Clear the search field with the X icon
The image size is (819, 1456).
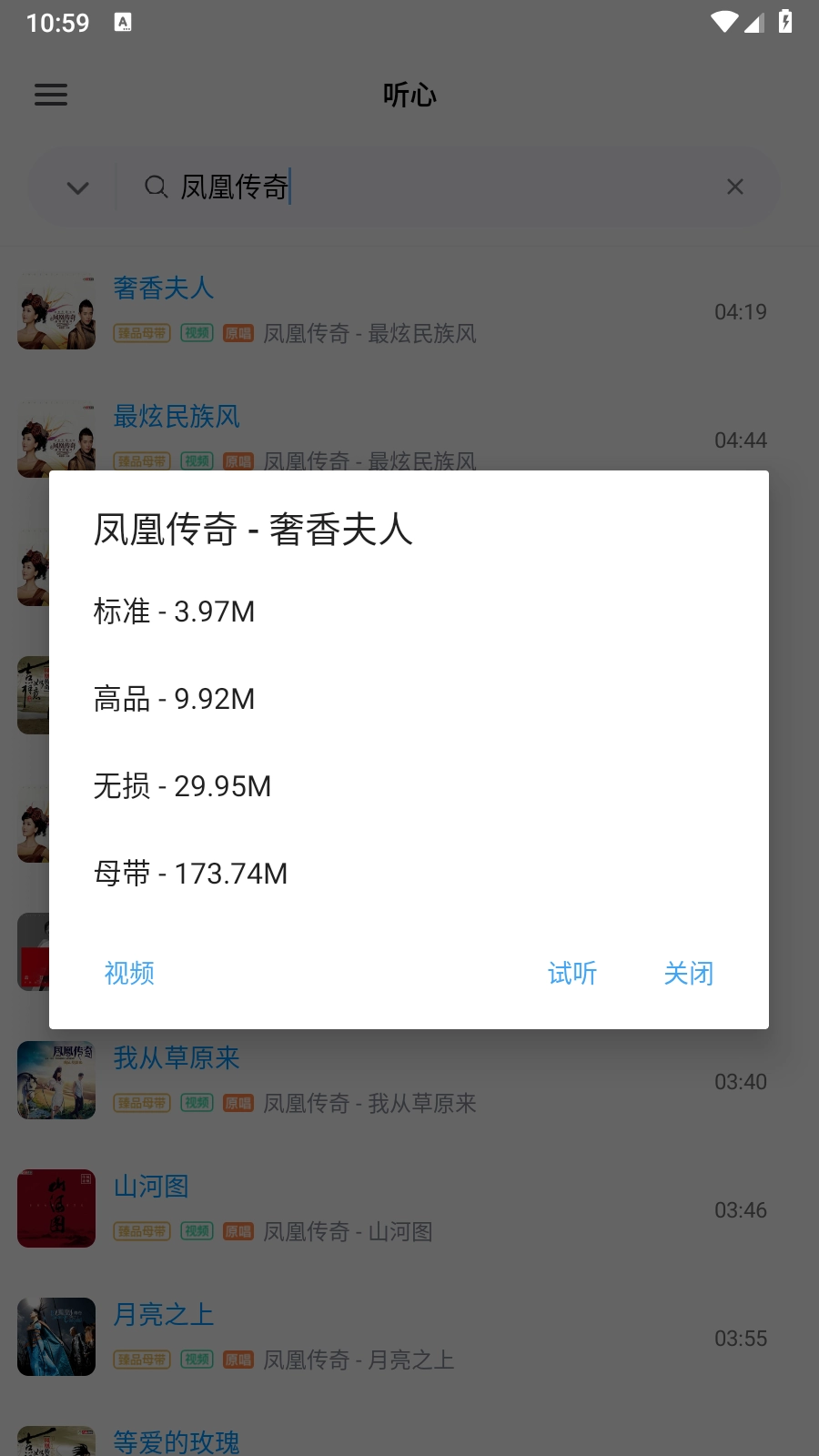click(735, 187)
